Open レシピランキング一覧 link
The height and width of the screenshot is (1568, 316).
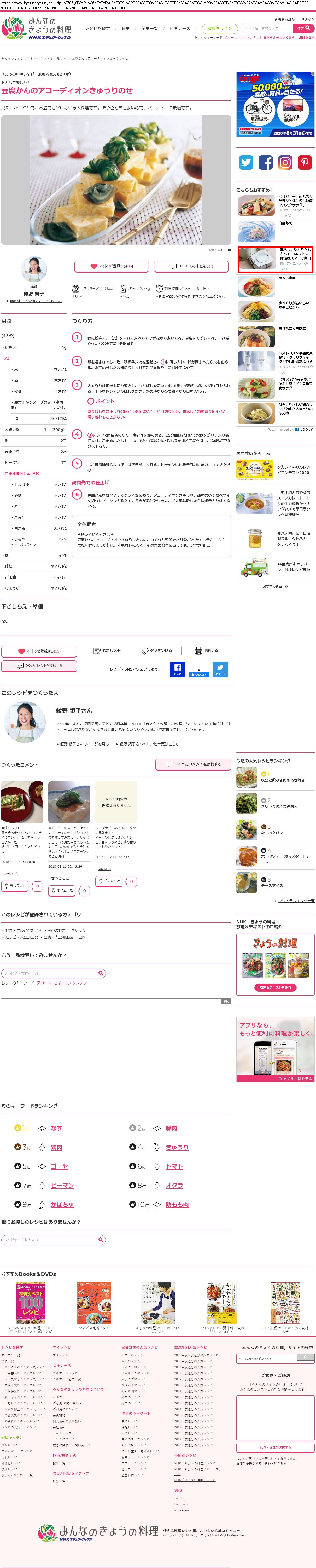(296, 900)
